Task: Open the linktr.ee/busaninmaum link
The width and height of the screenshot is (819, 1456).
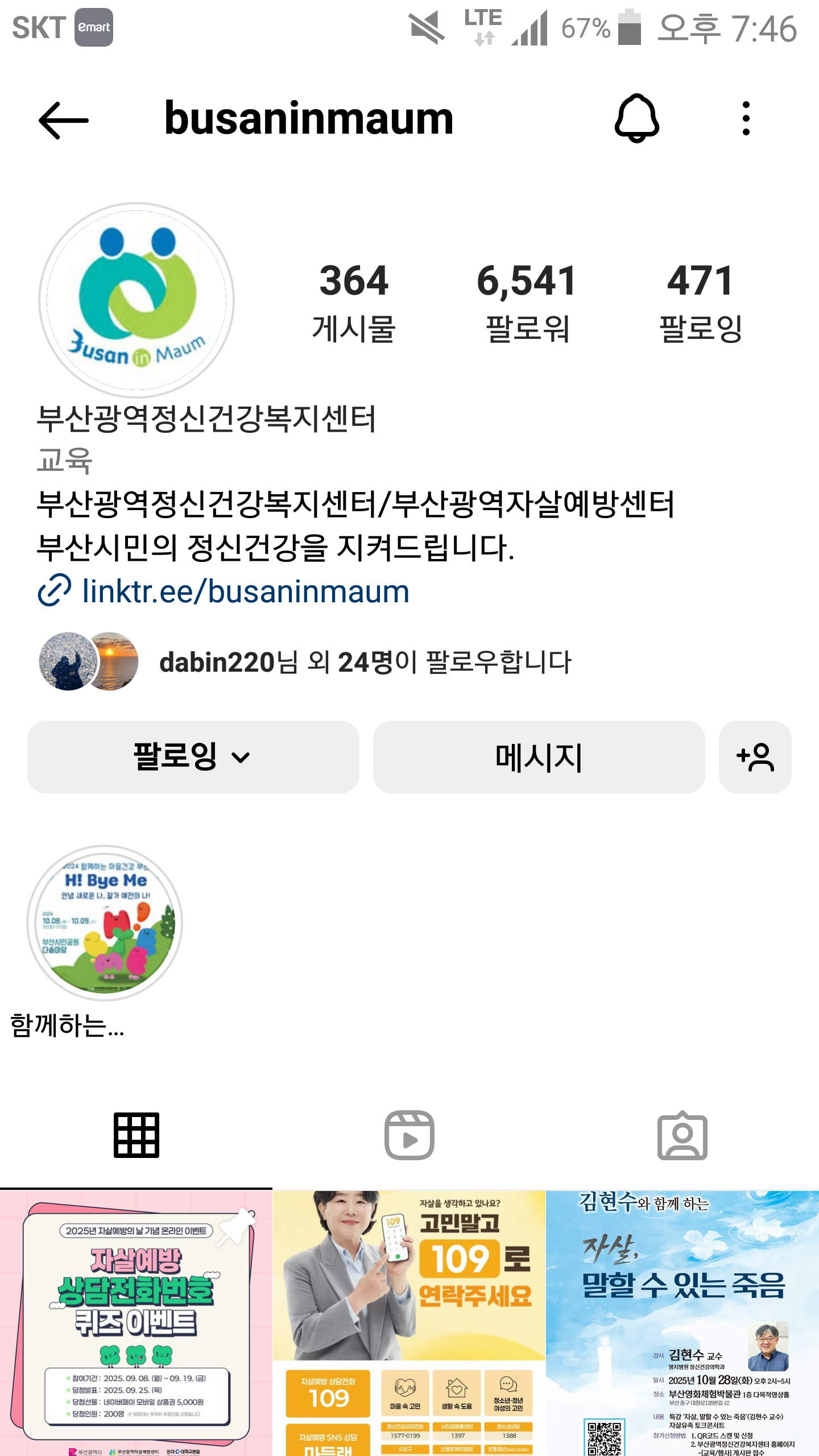Action: (245, 591)
